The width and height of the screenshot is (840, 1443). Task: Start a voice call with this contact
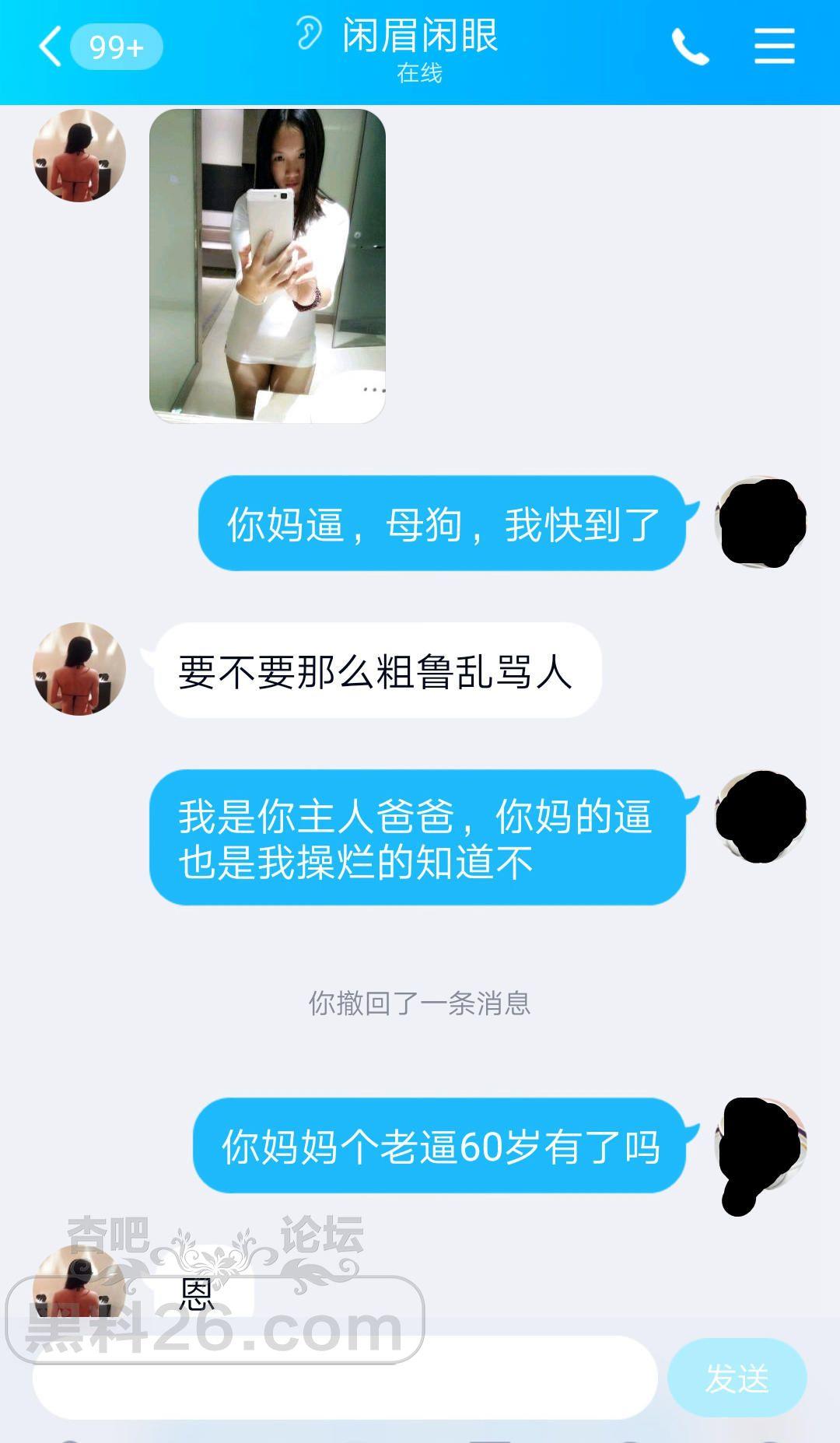(x=690, y=47)
